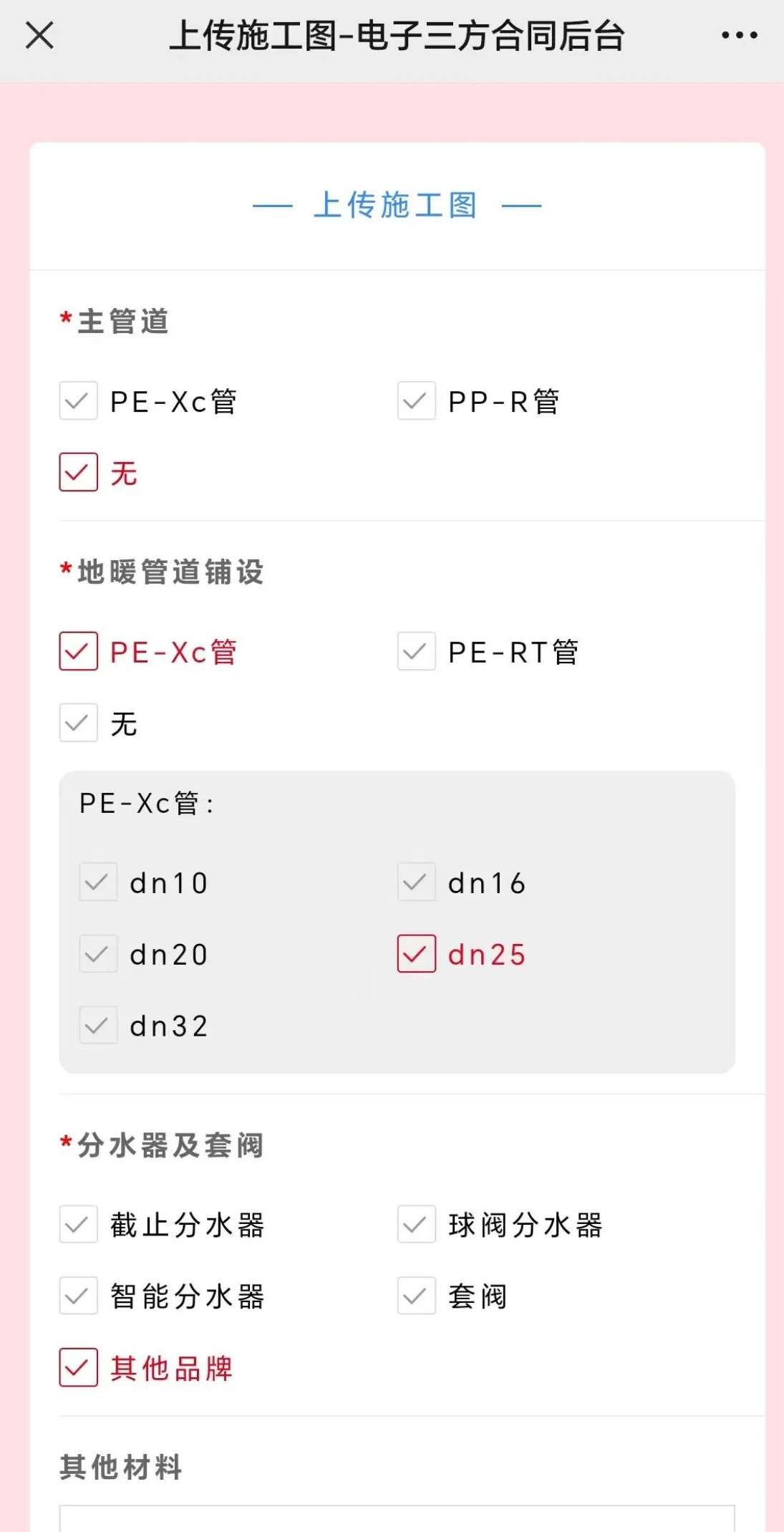Choose 智能分水器
784x1532 pixels.
click(79, 1296)
